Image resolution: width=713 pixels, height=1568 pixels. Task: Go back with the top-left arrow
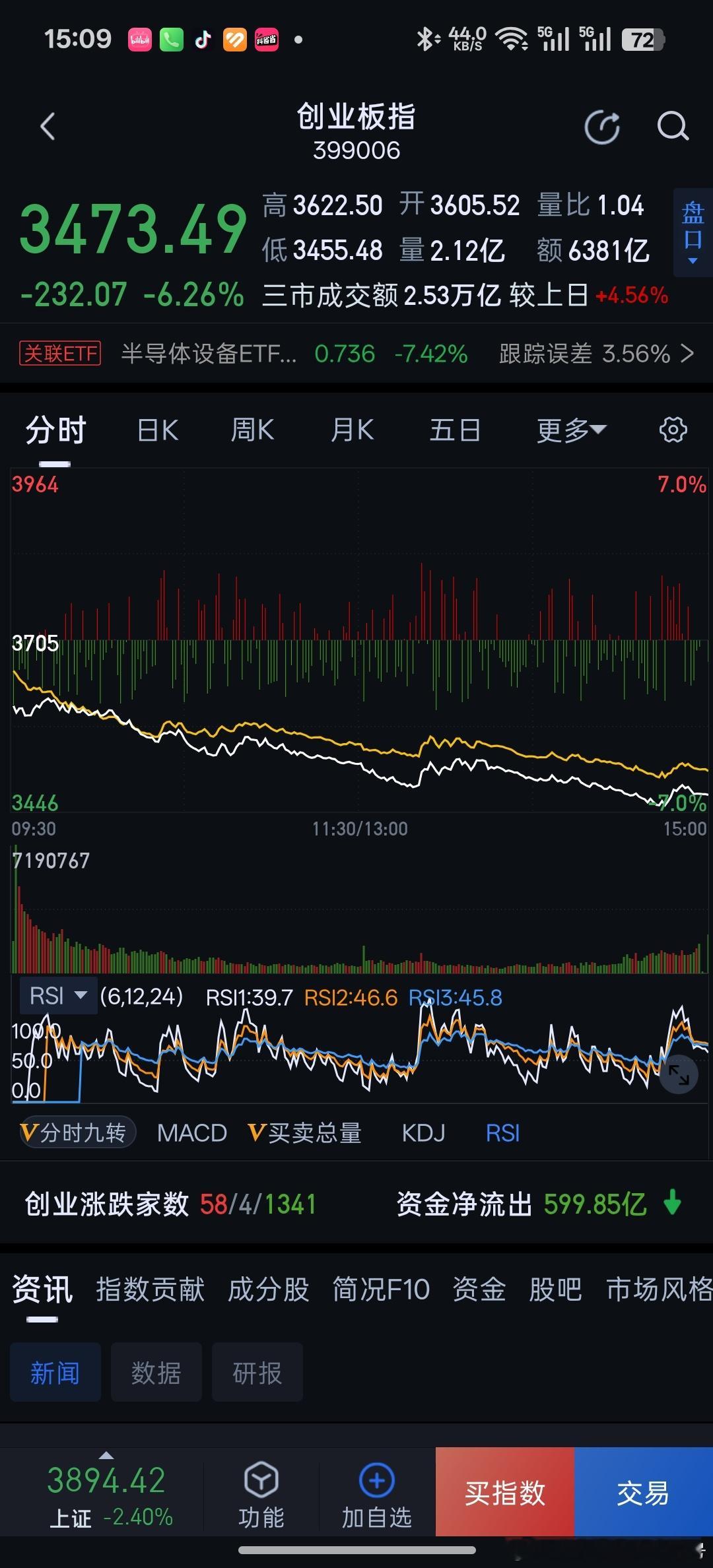click(47, 126)
